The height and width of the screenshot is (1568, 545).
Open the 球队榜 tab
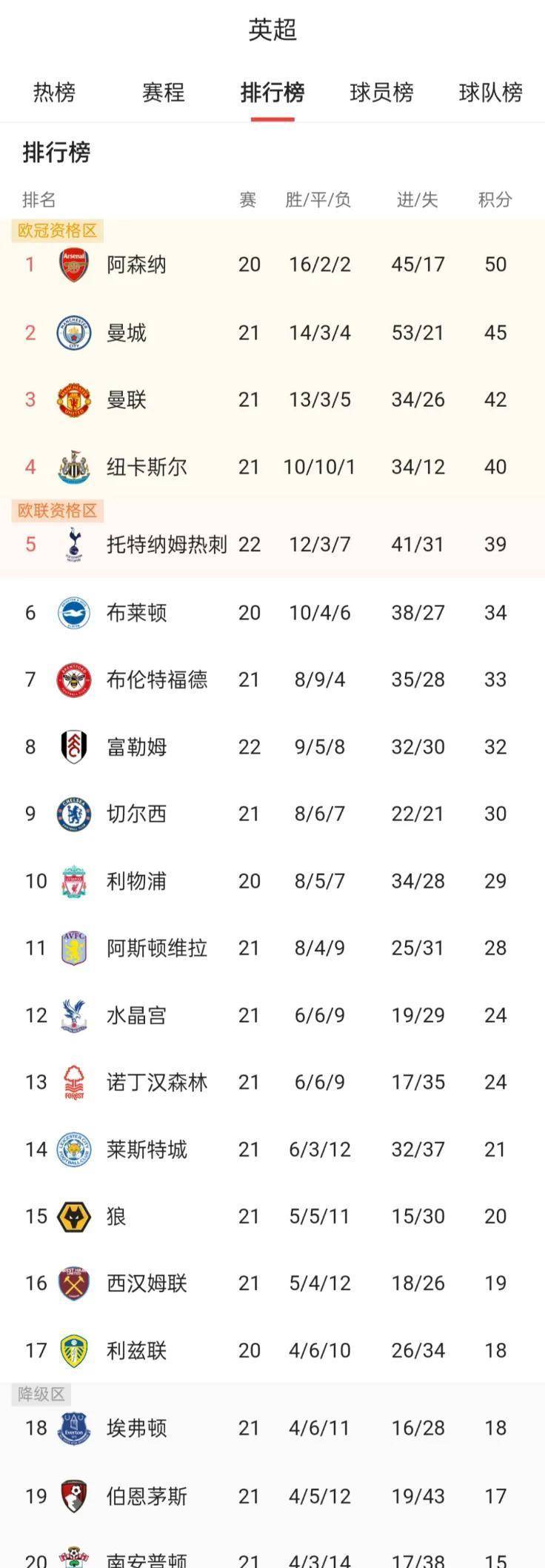point(489,92)
